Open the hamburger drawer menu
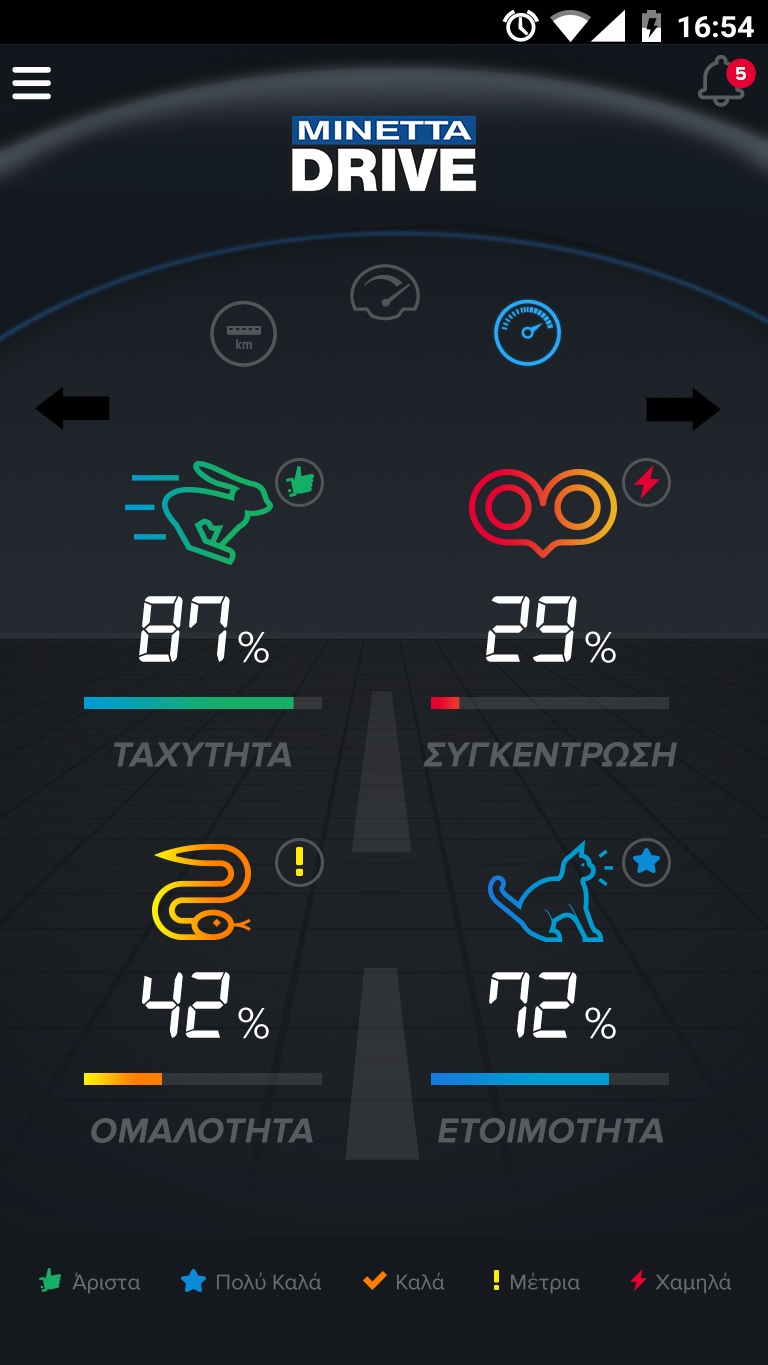The height and width of the screenshot is (1365, 768). tap(31, 82)
